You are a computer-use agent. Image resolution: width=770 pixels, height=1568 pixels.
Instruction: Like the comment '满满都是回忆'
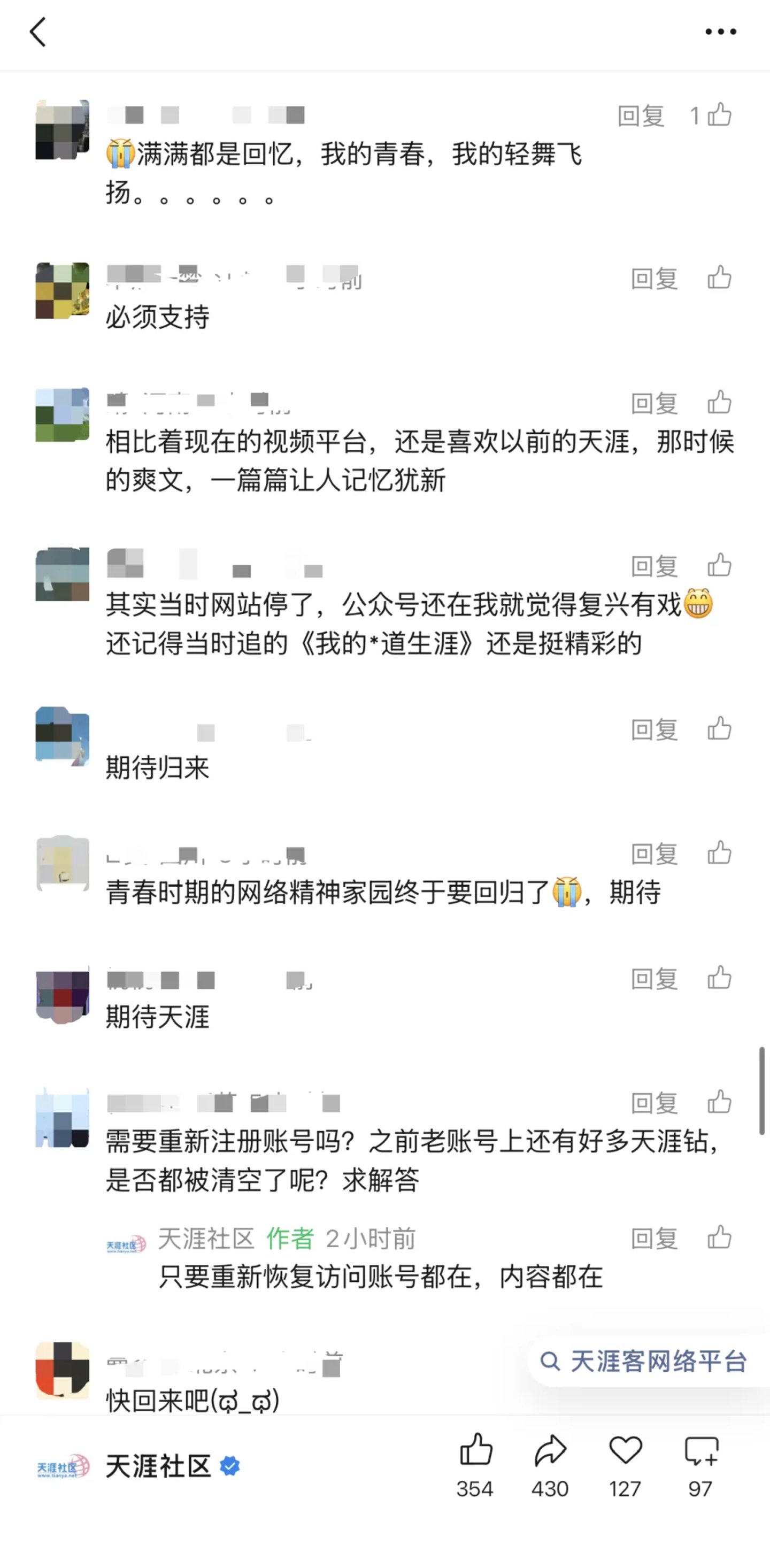(719, 115)
